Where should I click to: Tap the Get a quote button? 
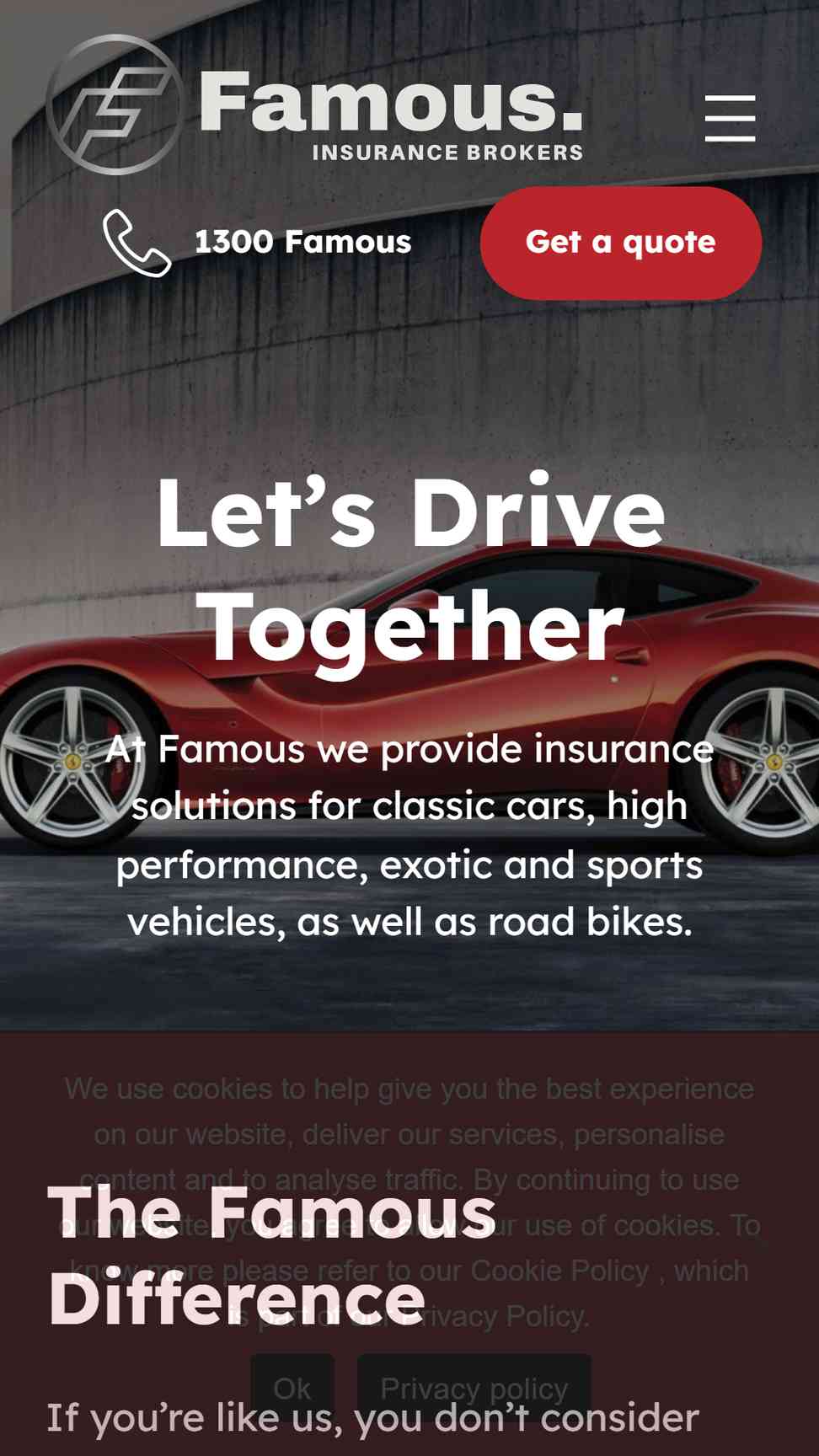(621, 243)
